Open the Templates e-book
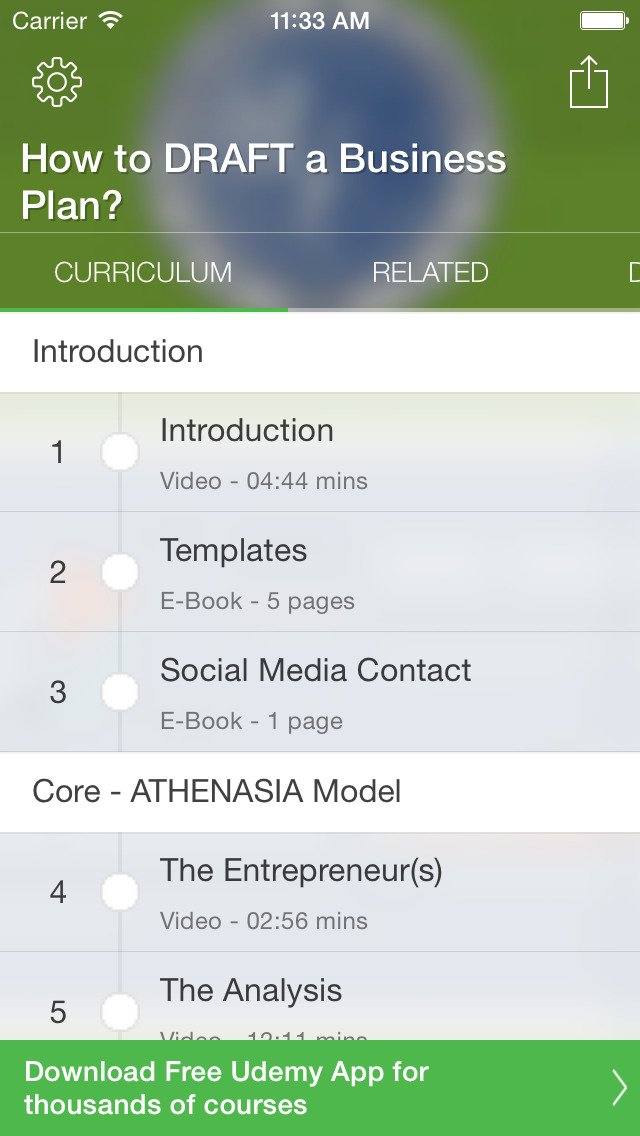 click(x=320, y=572)
